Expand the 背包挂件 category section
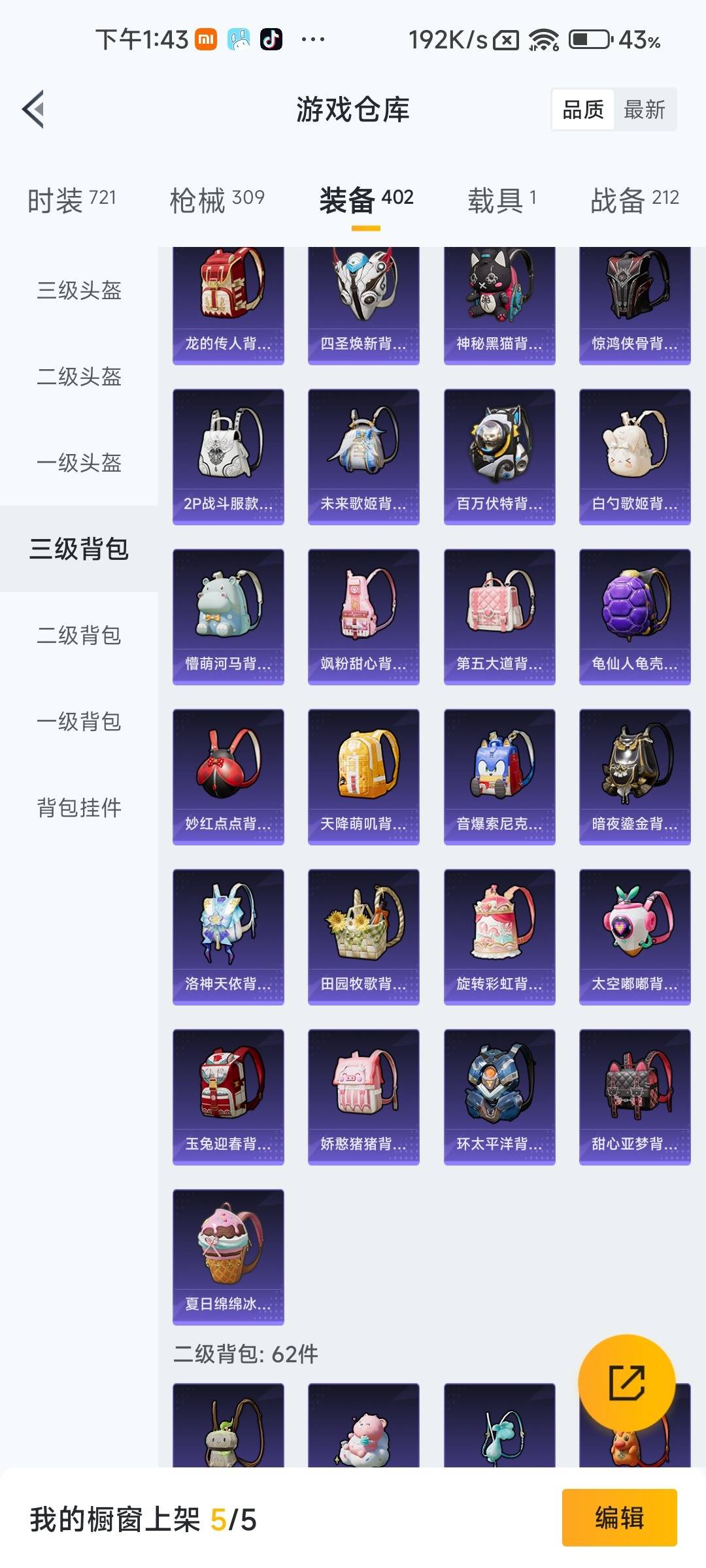The width and height of the screenshot is (706, 1568). (77, 809)
